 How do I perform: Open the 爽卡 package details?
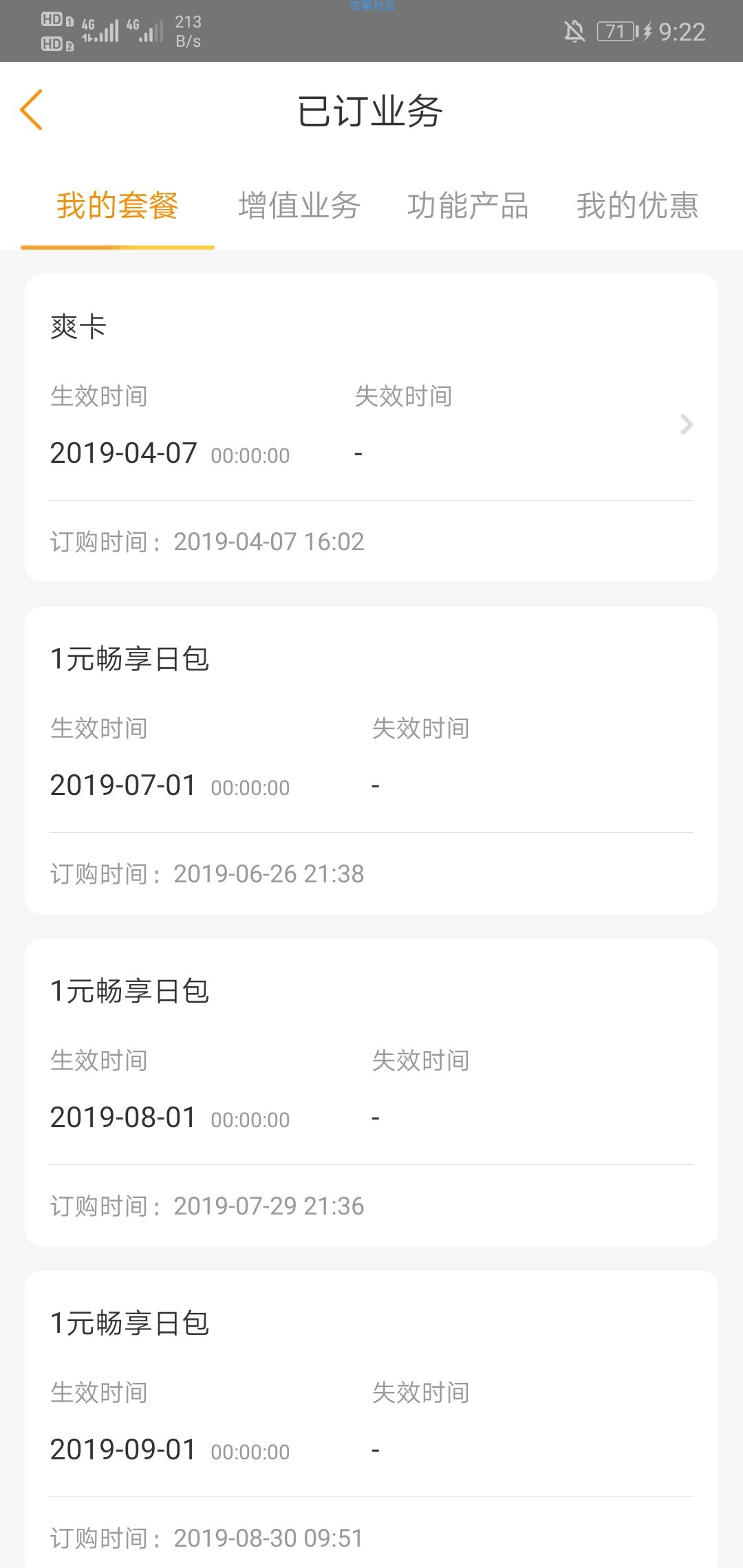click(x=371, y=428)
